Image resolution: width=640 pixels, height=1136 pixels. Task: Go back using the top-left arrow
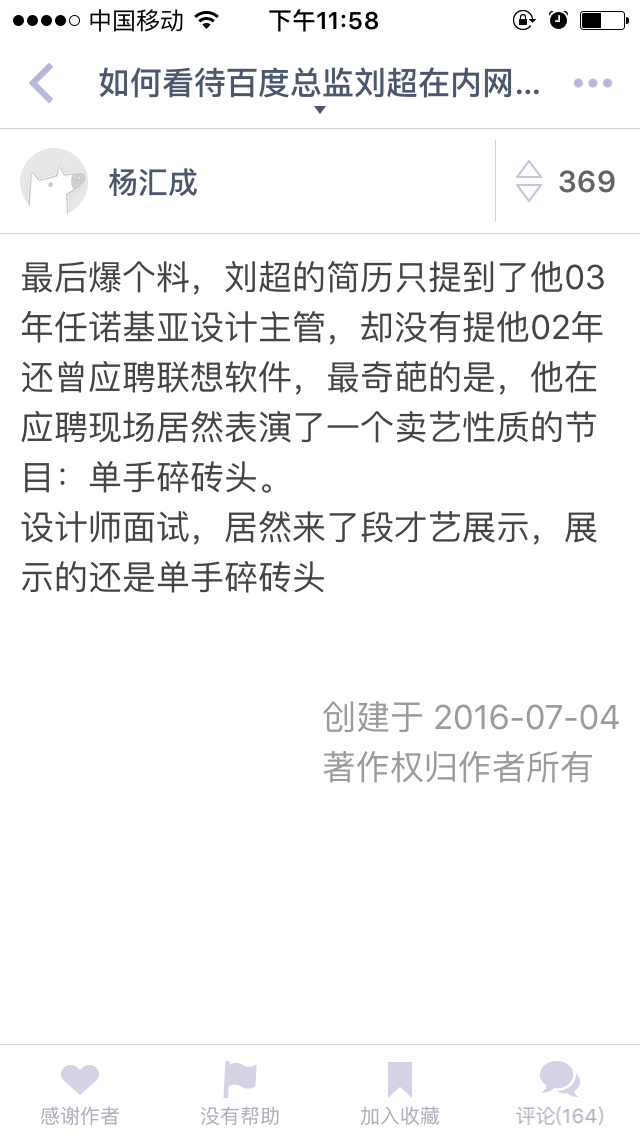(x=41, y=83)
